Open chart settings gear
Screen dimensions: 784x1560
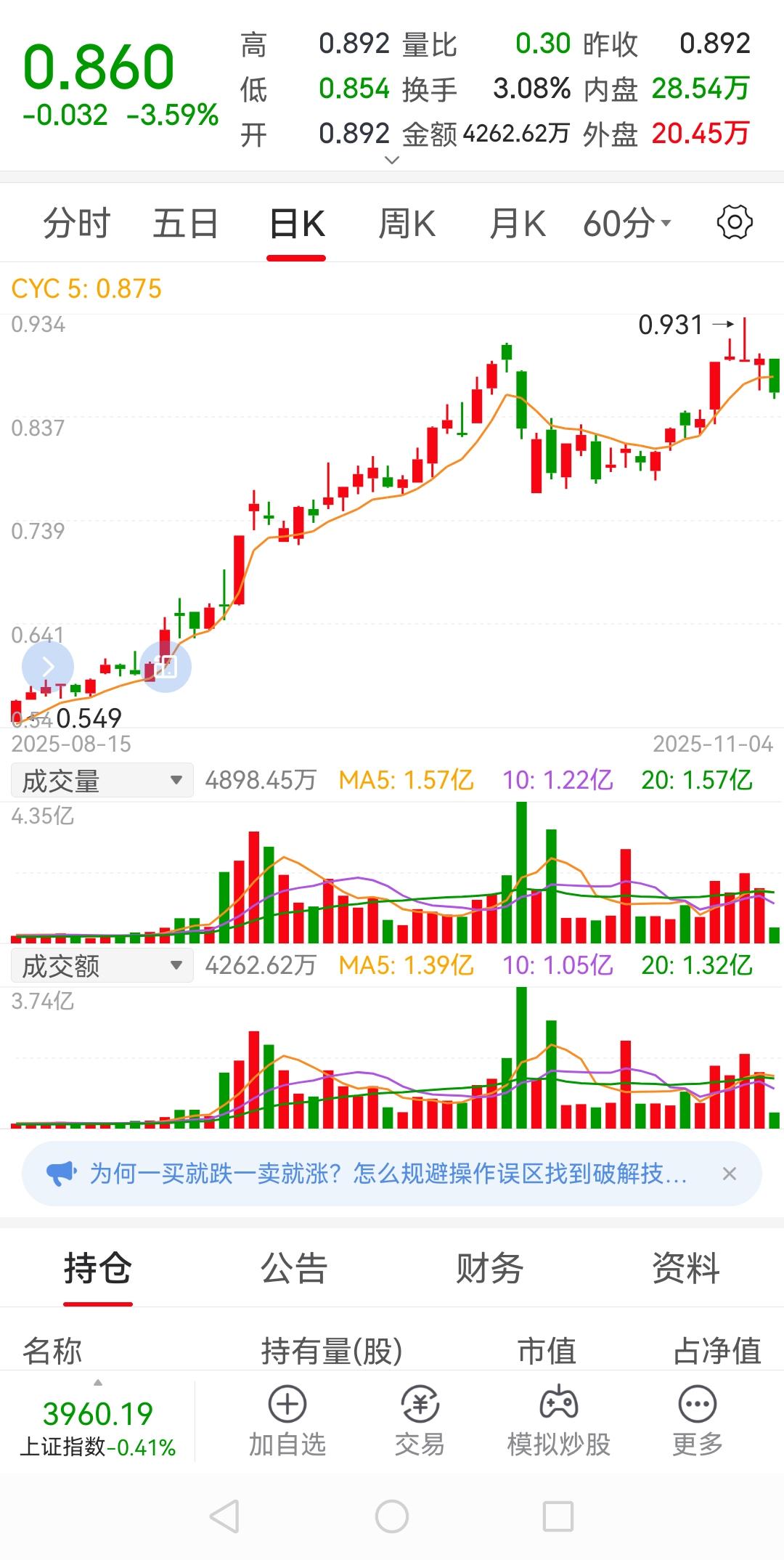click(x=735, y=222)
